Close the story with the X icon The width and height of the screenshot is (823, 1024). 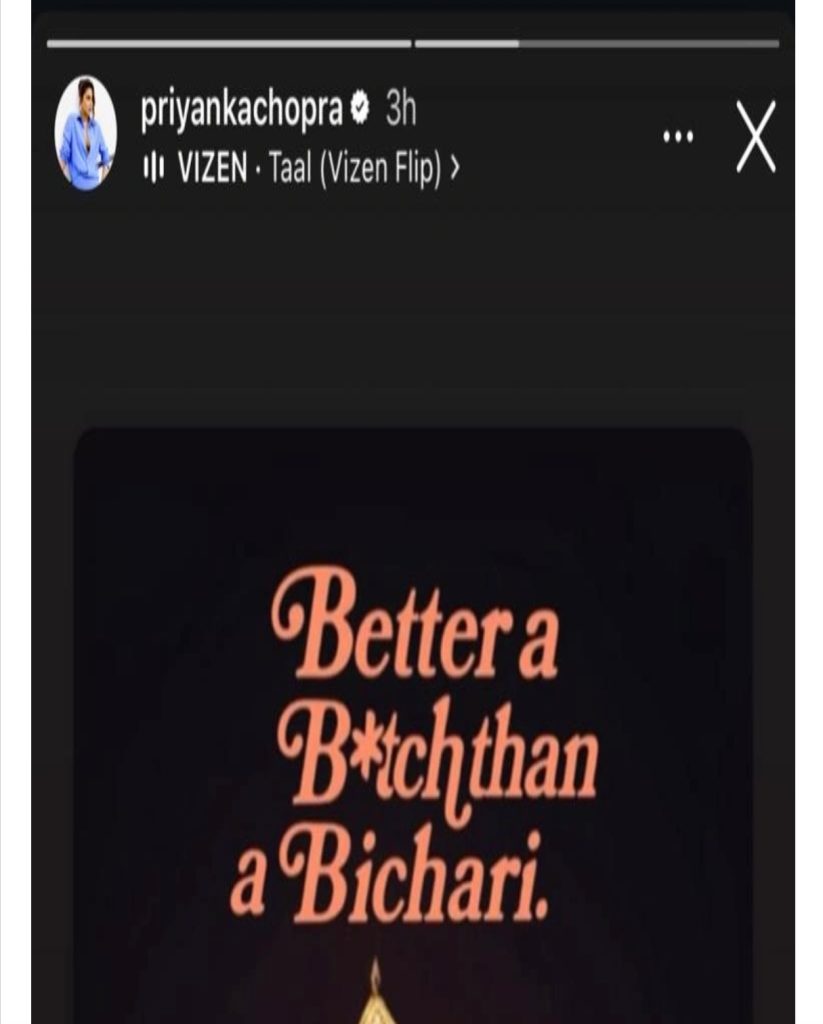coord(755,137)
